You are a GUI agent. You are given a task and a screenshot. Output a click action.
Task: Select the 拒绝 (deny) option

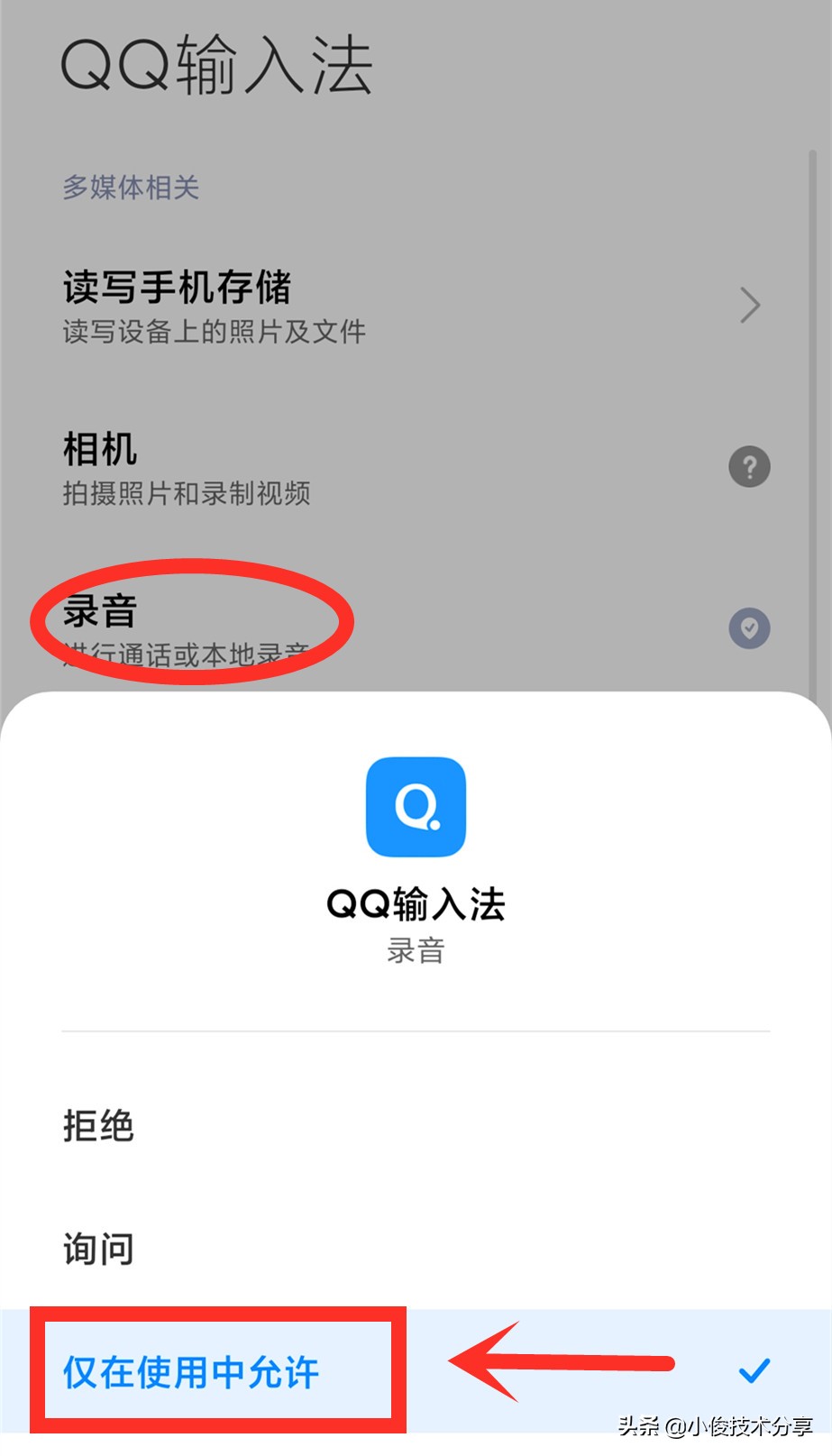[x=416, y=1125]
